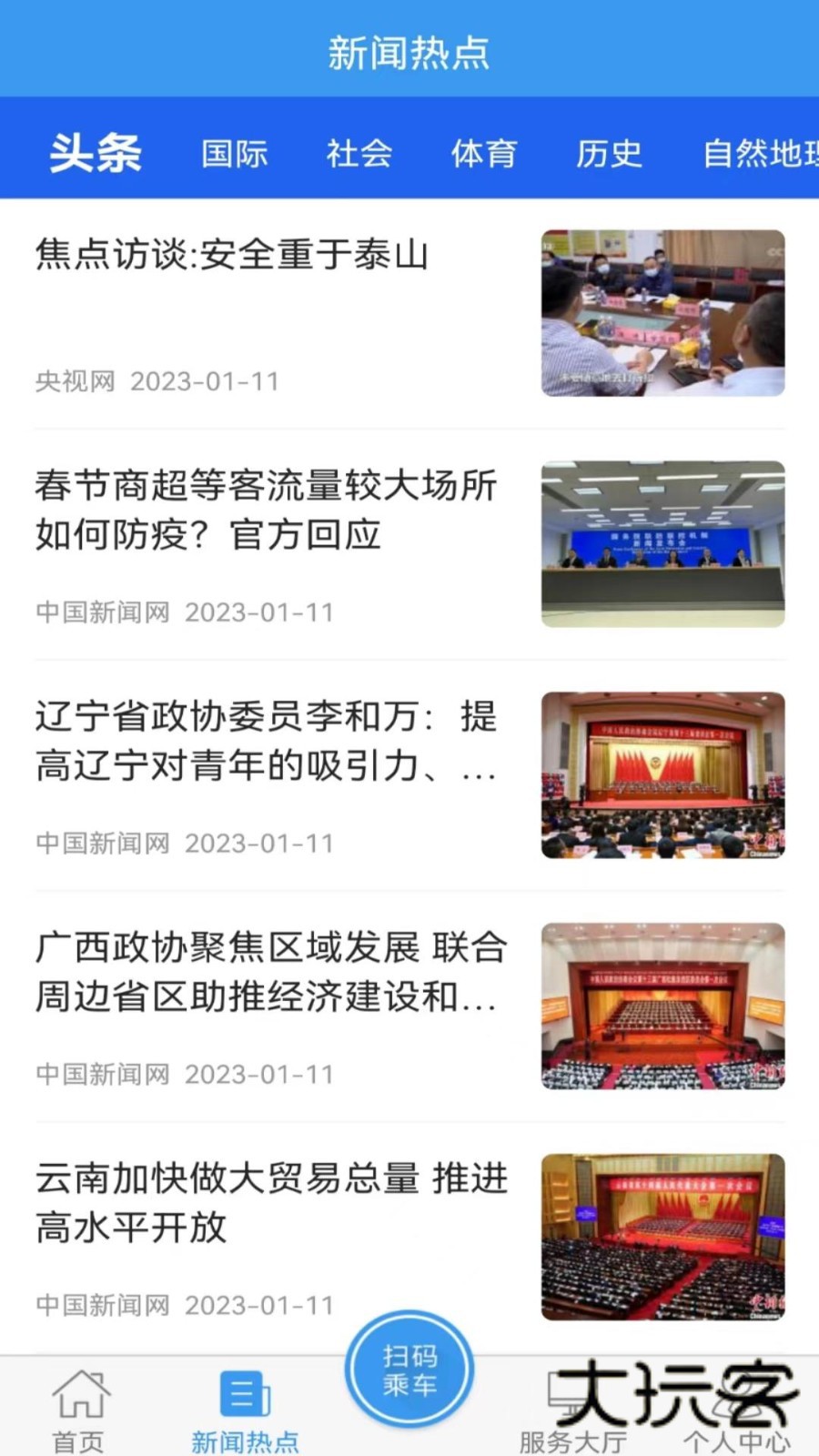Screen dimensions: 819x1456
Task: Switch to the 国际 news category
Action: [x=235, y=153]
